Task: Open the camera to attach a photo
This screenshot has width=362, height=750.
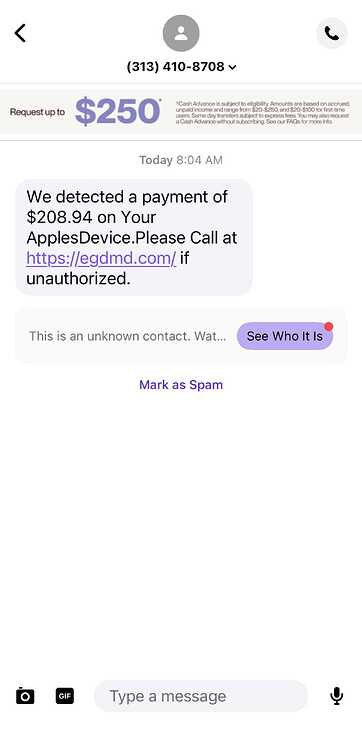Action: (25, 695)
